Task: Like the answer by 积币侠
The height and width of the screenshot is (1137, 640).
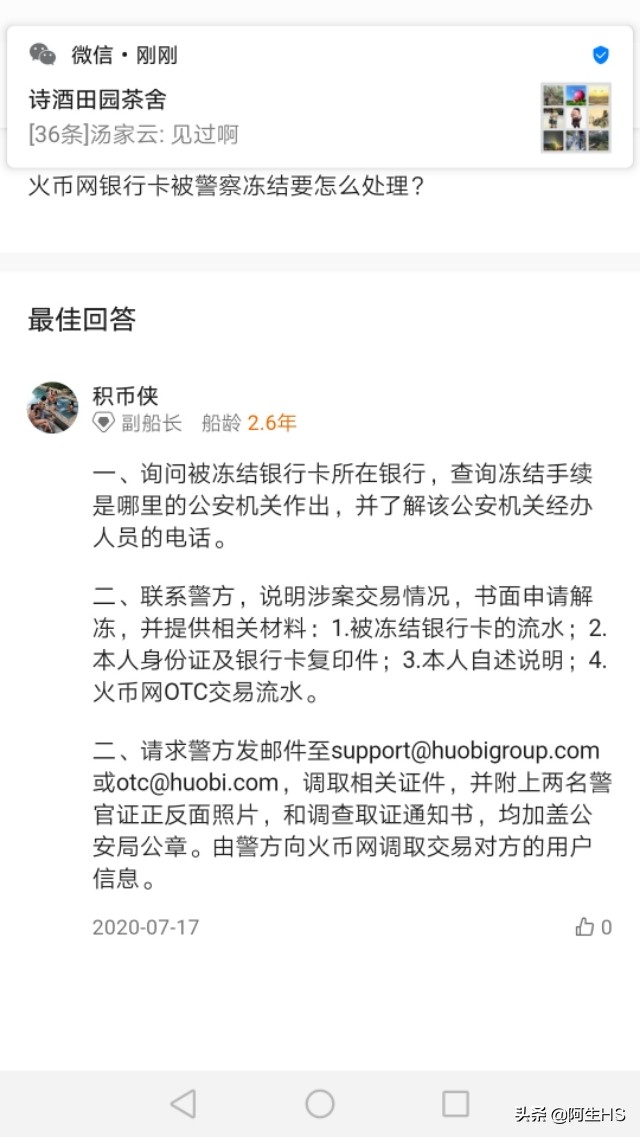Action: pos(586,927)
